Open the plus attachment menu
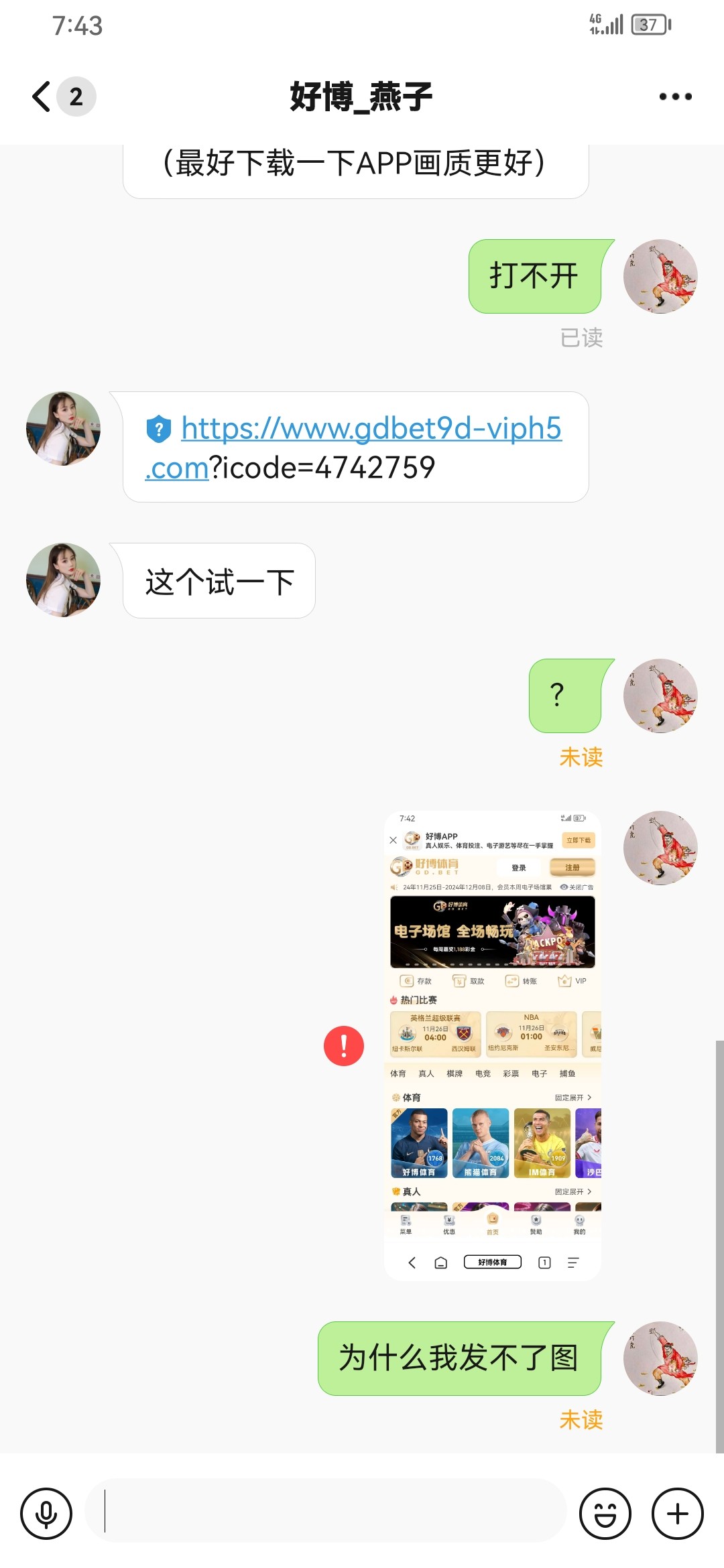724x1568 pixels. pos(678,1514)
